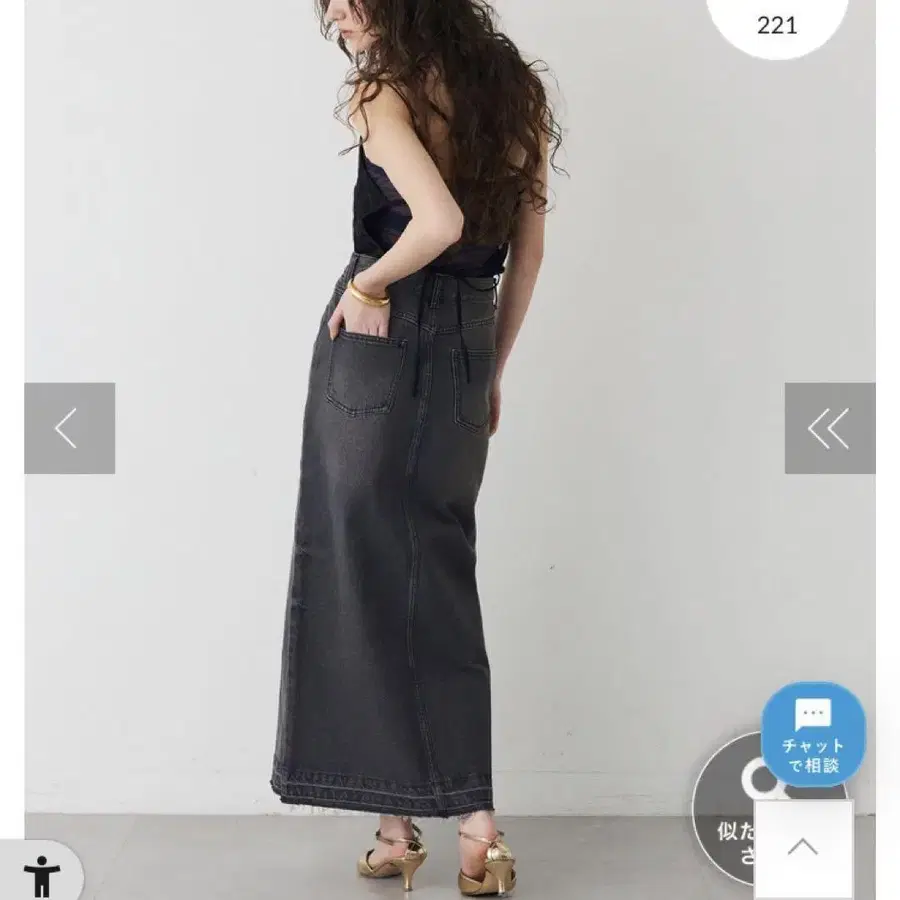This screenshot has width=900, height=900.
Task: Open the accessibility options icon
Action: pos(42,875)
